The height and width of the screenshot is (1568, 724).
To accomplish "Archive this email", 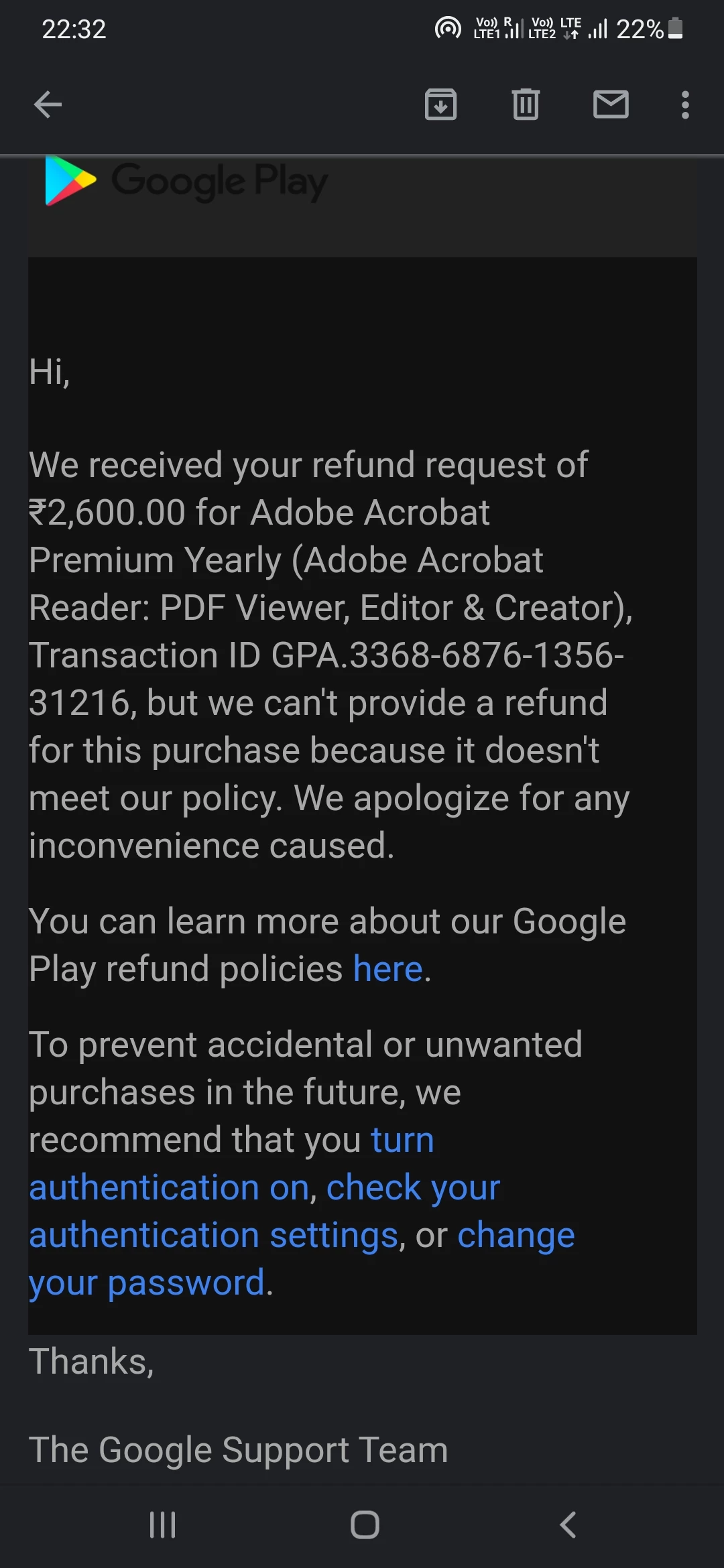I will pyautogui.click(x=440, y=105).
